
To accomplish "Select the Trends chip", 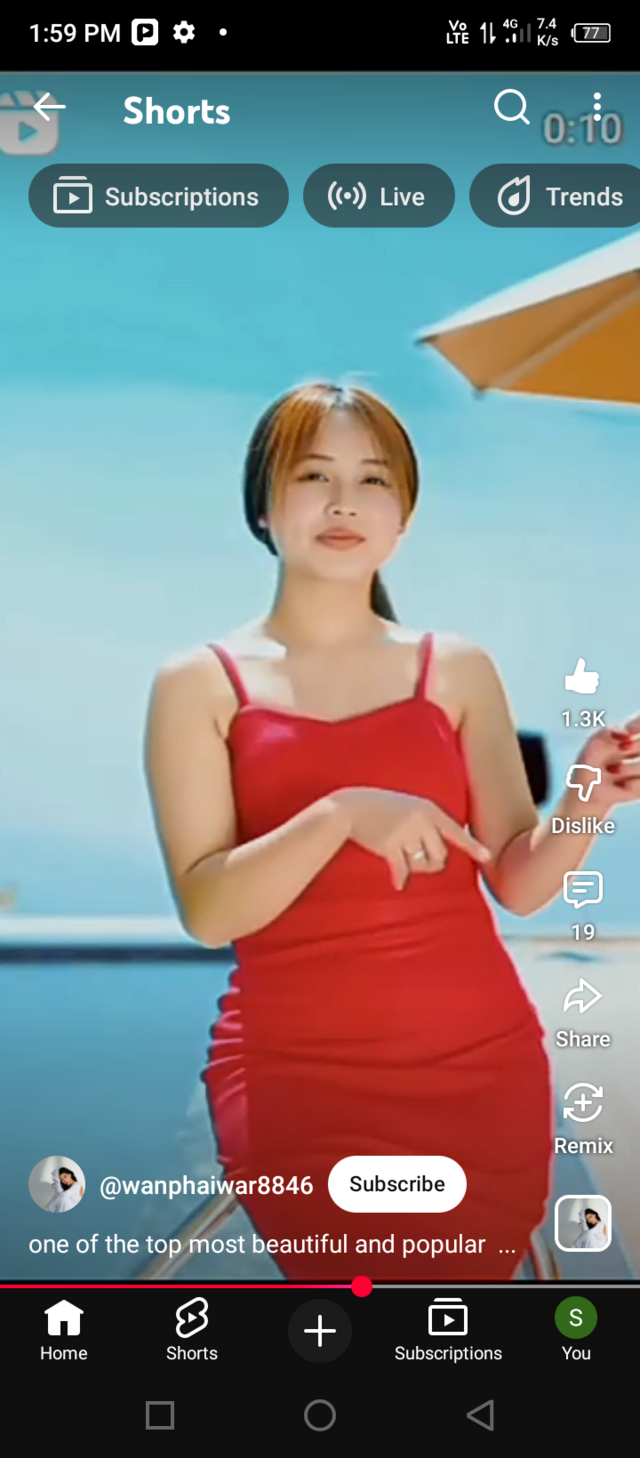I will tap(560, 196).
